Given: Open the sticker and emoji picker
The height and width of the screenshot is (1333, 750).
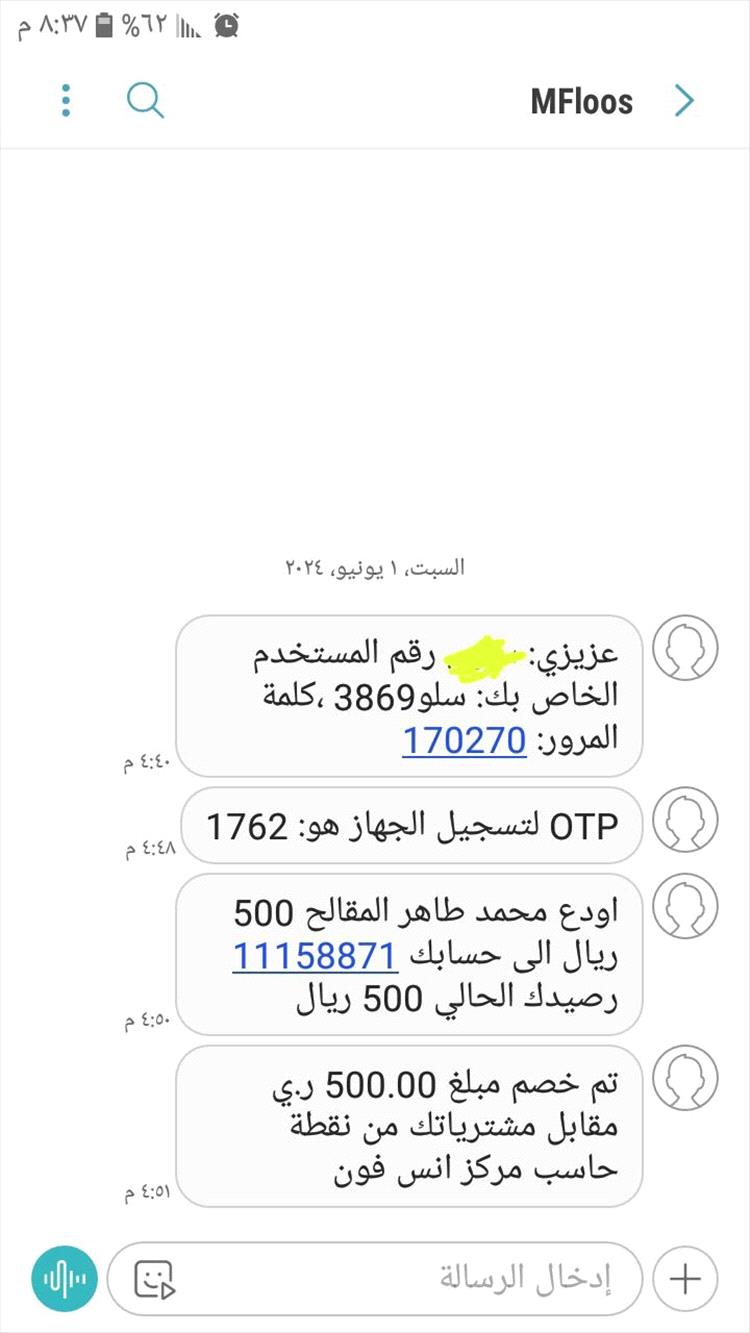Looking at the screenshot, I should (x=154, y=1278).
